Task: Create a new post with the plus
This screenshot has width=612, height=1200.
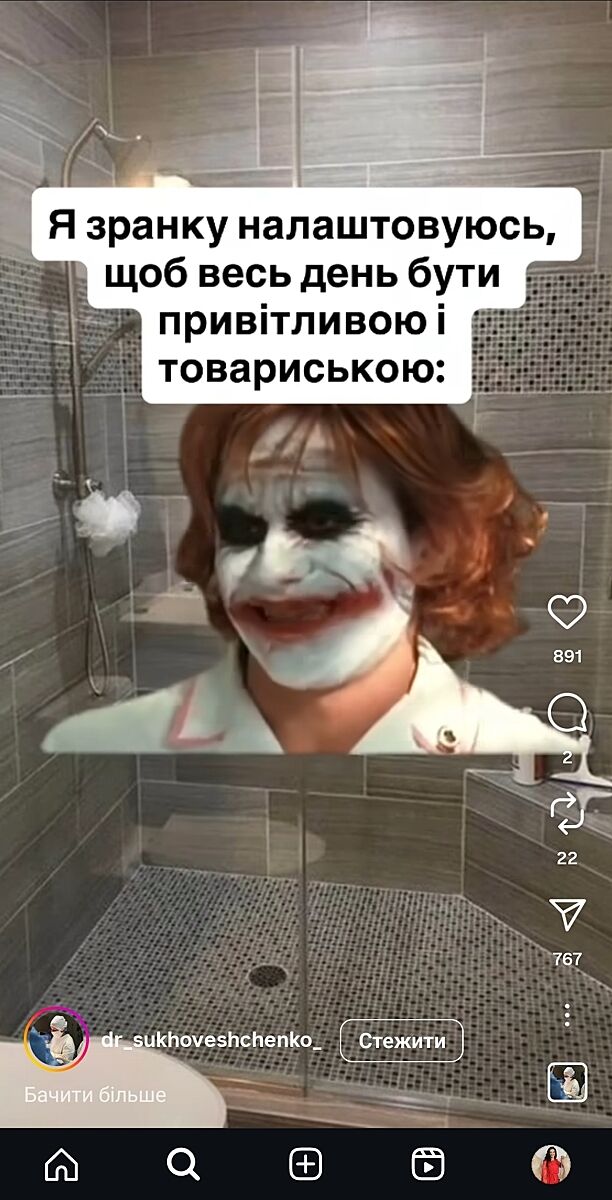Action: pyautogui.click(x=305, y=1164)
